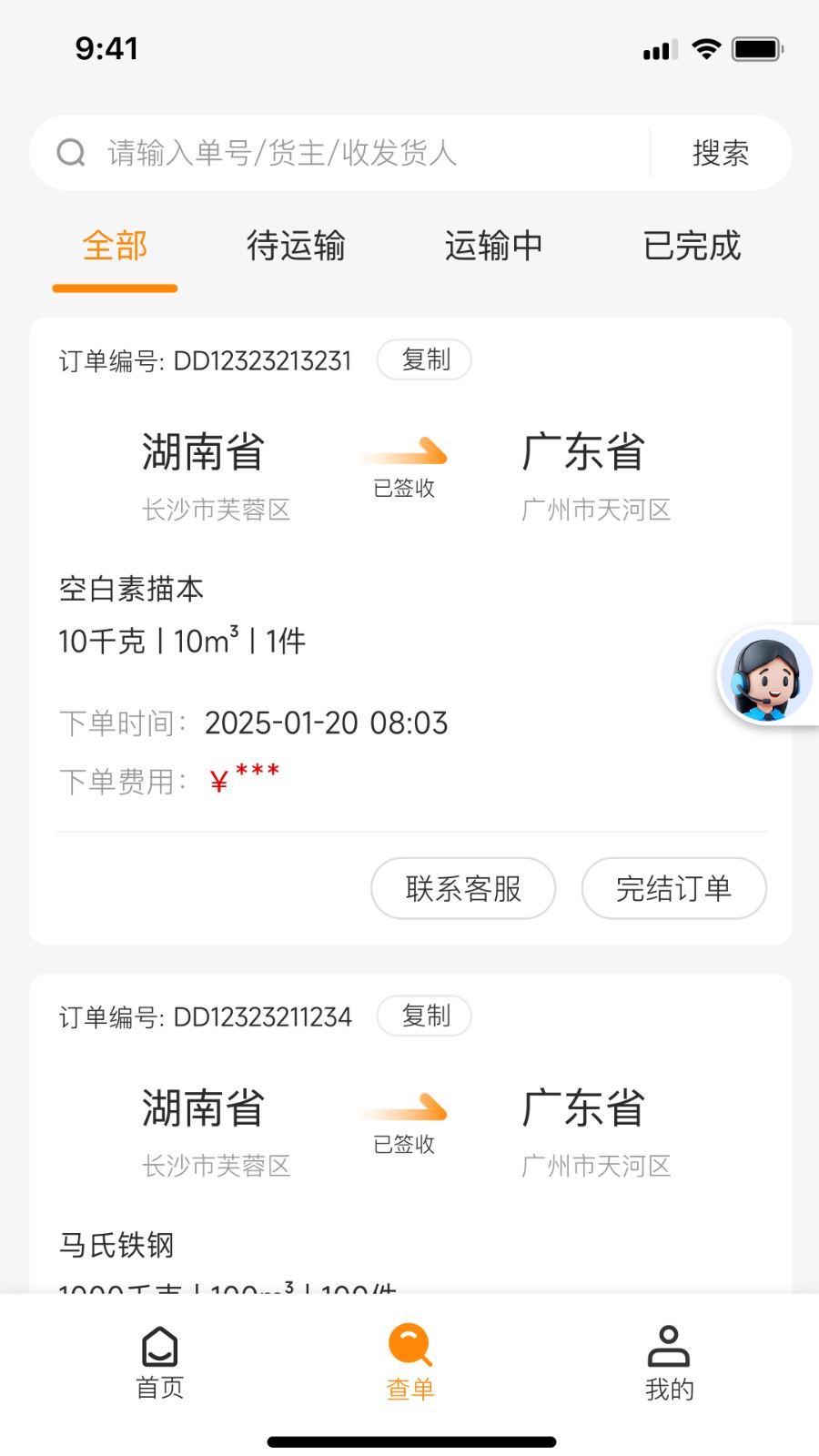Switch to the 已完成 tab
The image size is (819, 1456).
click(693, 246)
